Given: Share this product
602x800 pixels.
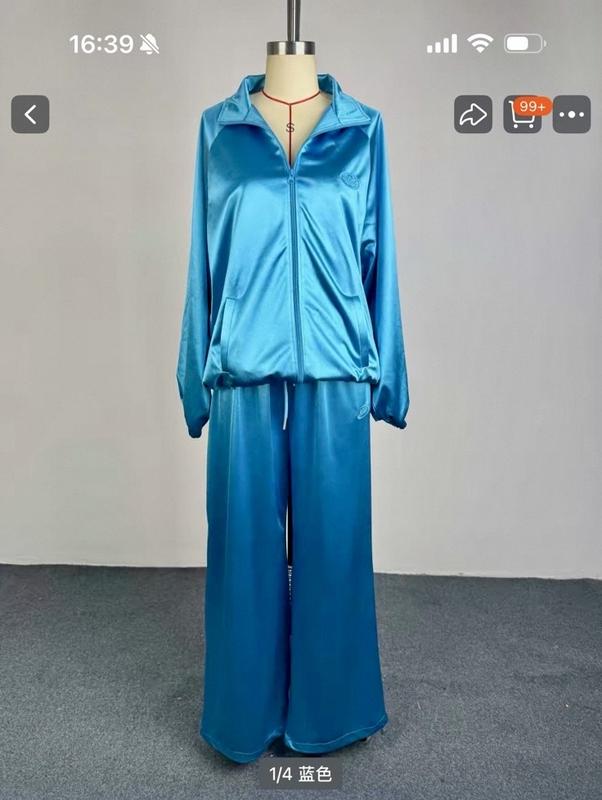Looking at the screenshot, I should 473,114.
